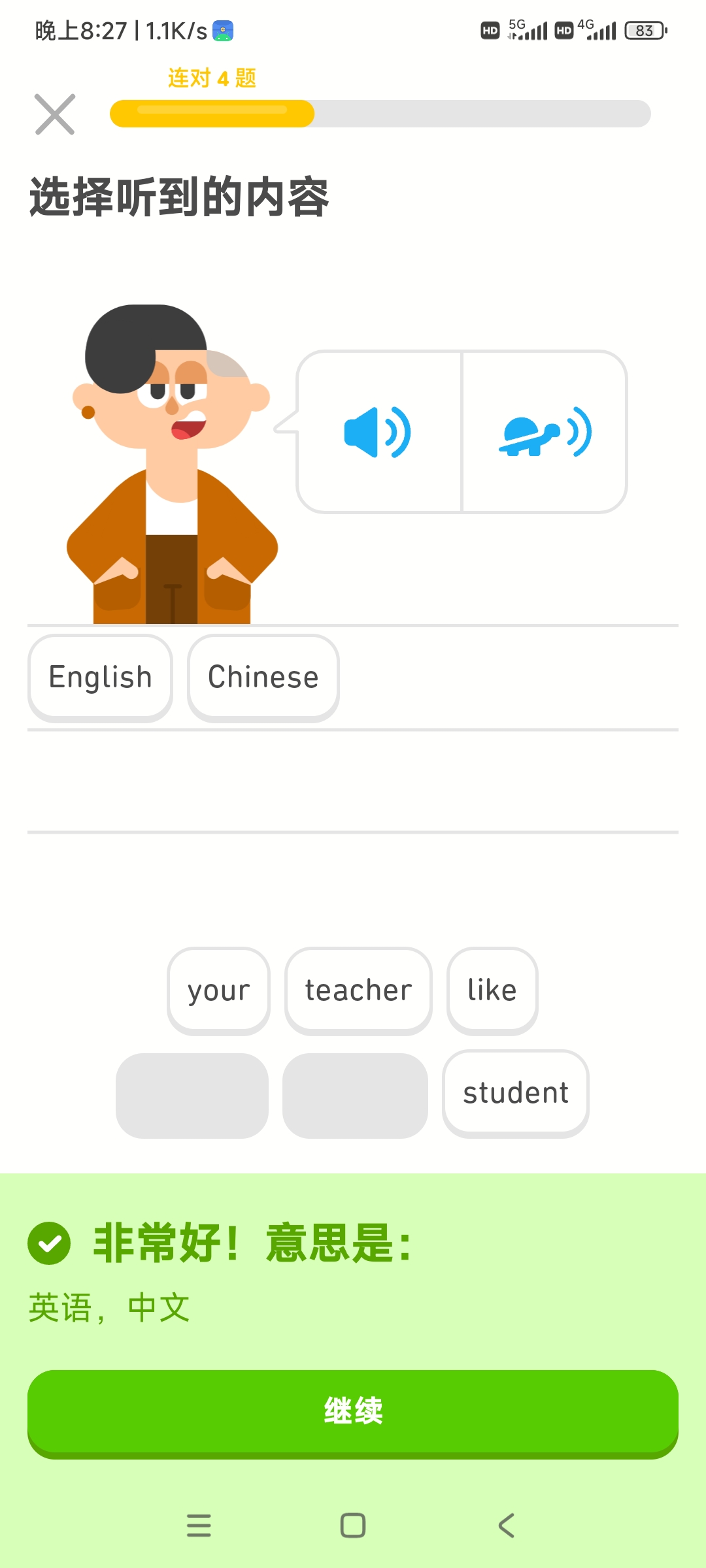706x1568 pixels.
Task: Select the word tile teacher
Action: pyautogui.click(x=358, y=990)
